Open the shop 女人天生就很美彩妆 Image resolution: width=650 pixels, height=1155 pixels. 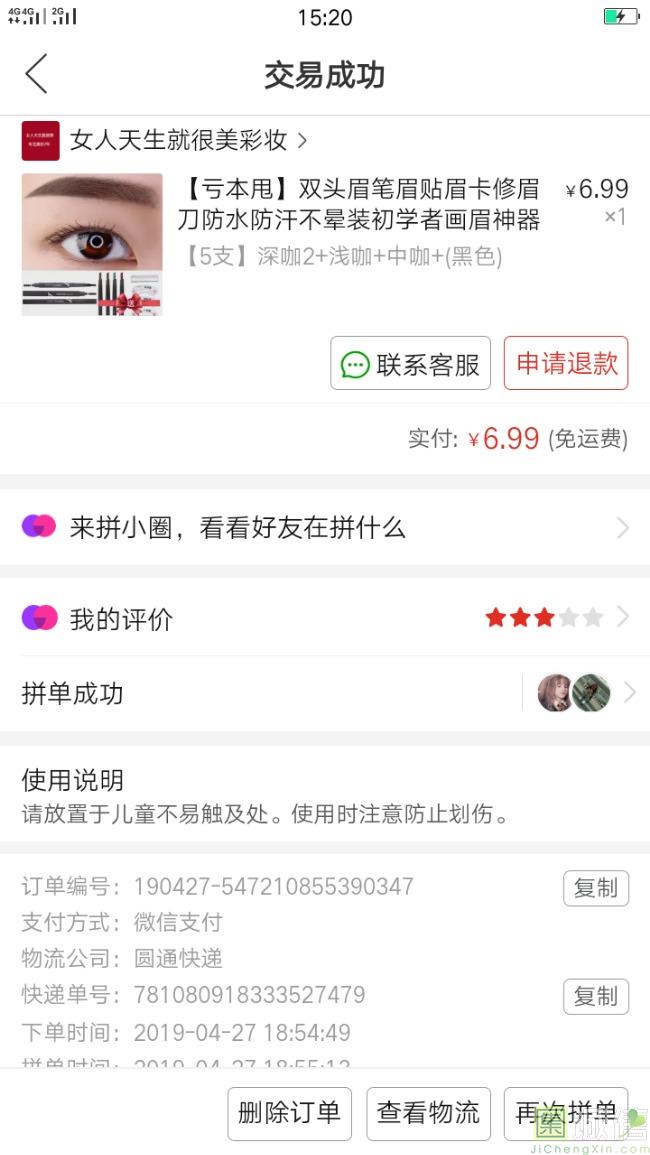pyautogui.click(x=180, y=141)
